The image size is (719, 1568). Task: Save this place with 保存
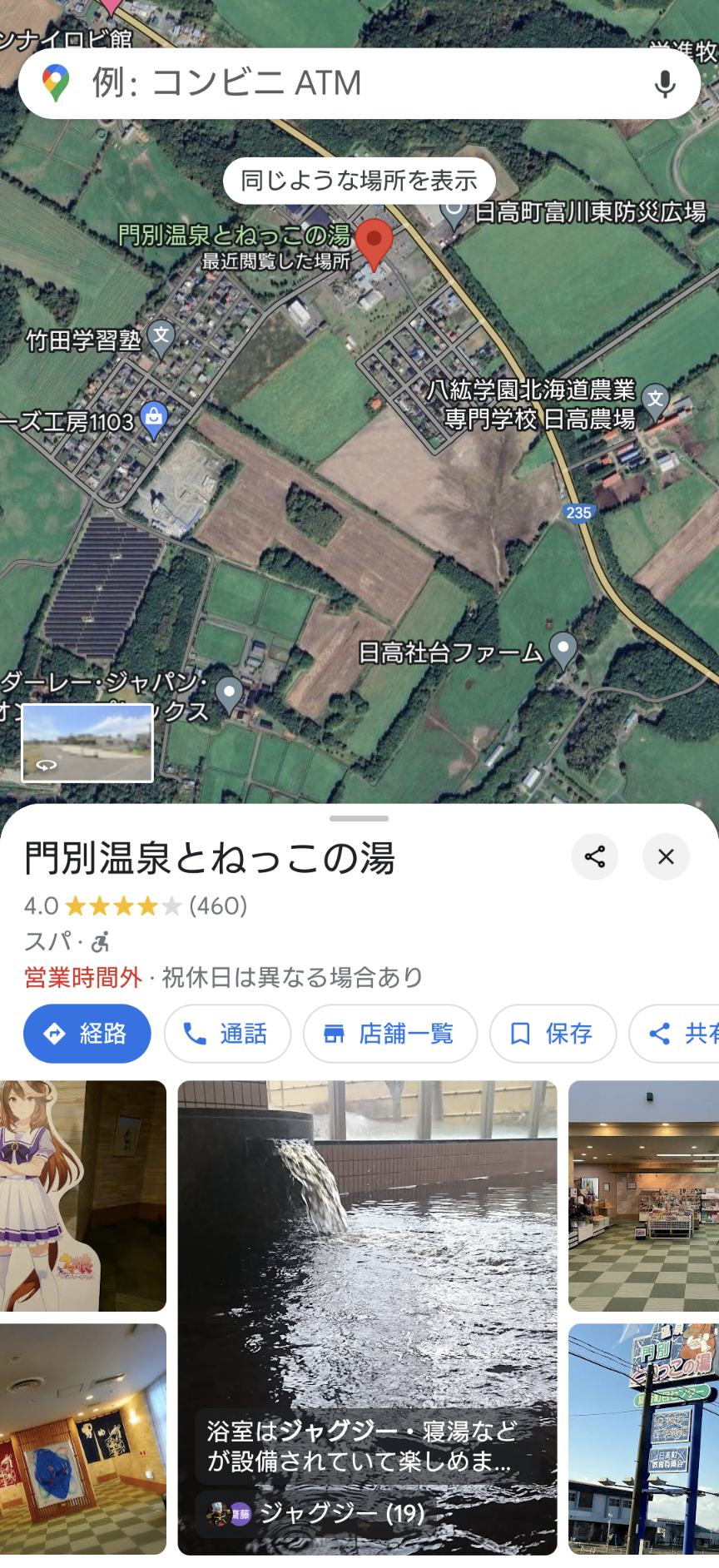pos(553,1034)
